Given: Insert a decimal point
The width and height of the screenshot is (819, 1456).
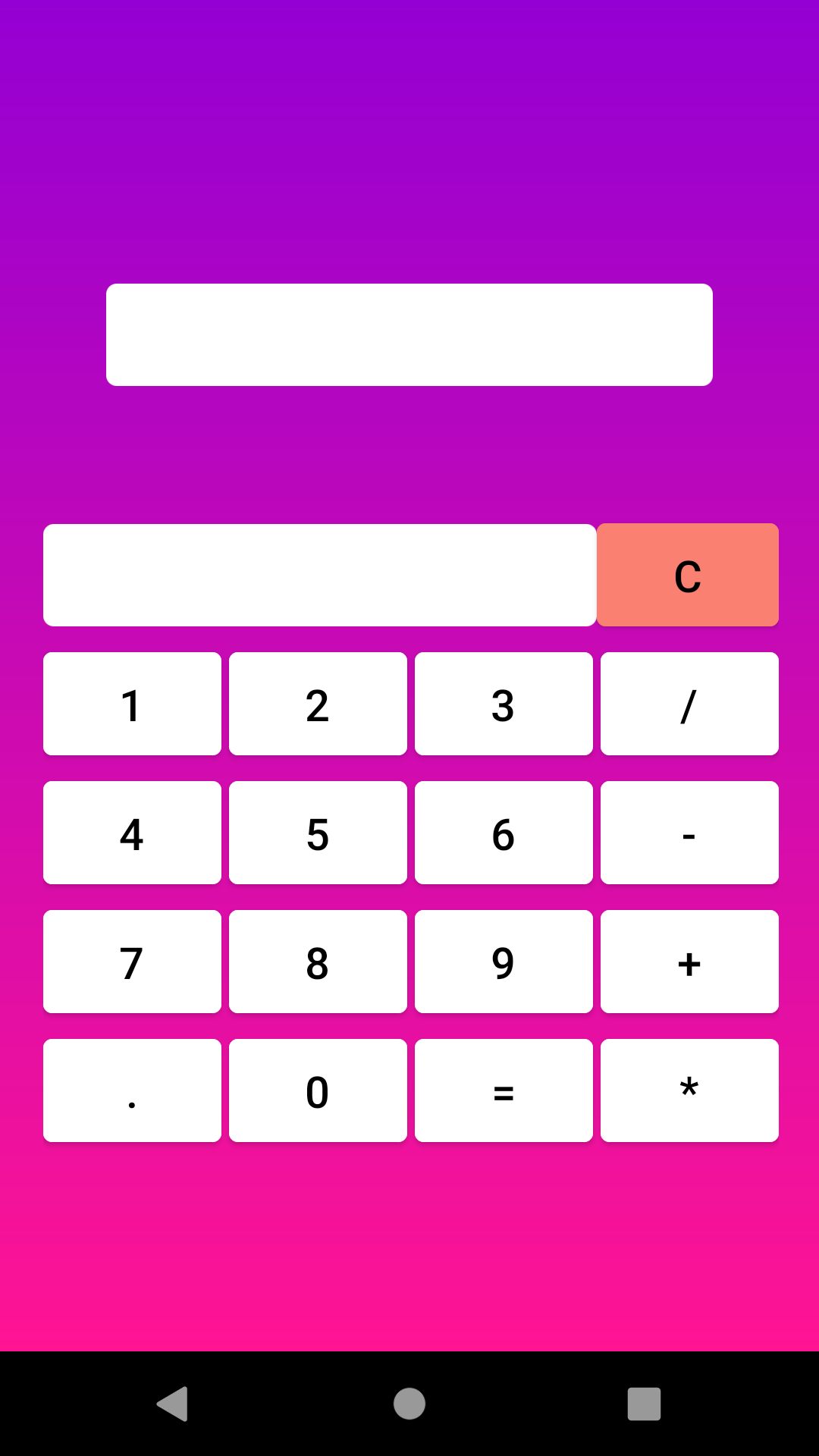Looking at the screenshot, I should pyautogui.click(x=132, y=1090).
